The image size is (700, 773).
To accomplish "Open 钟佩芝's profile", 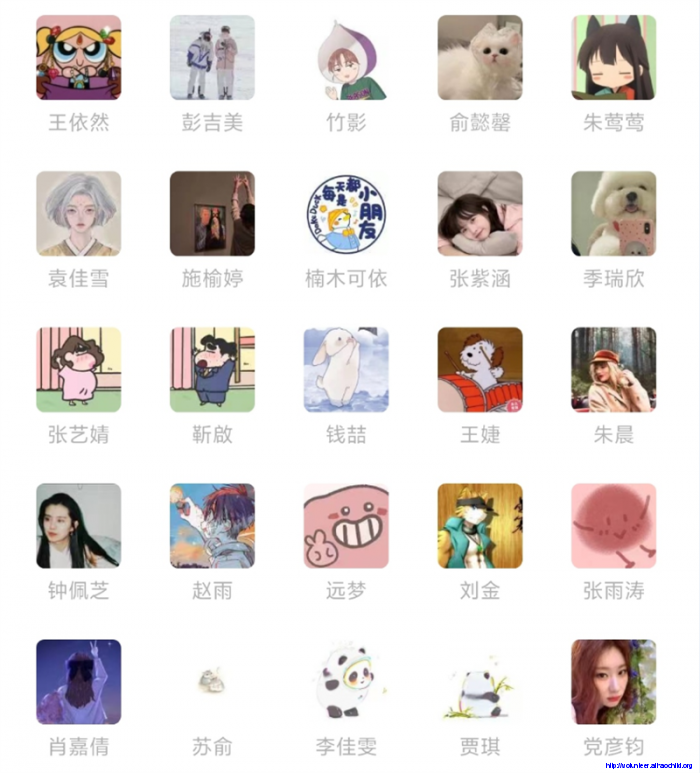I will (79, 526).
